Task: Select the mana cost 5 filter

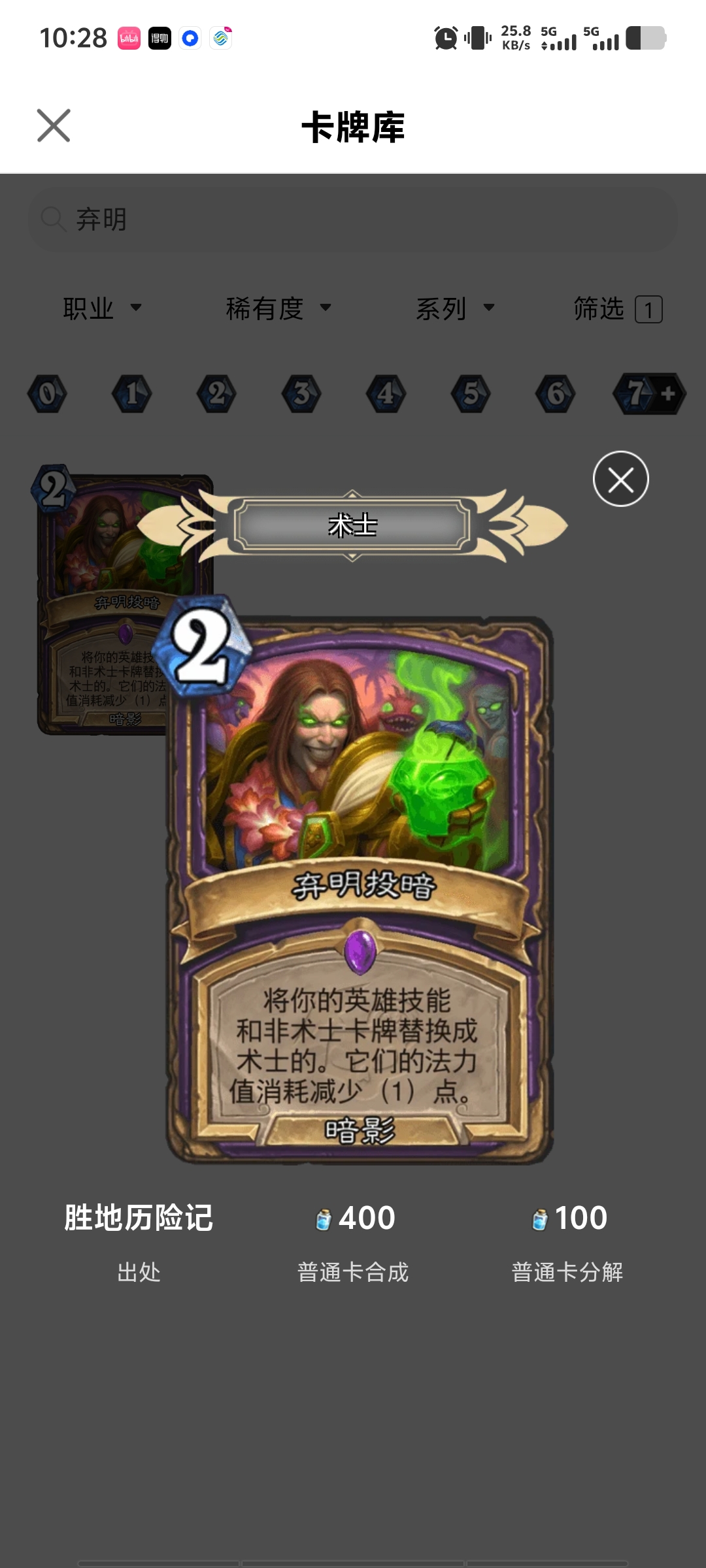Action: coord(471,393)
